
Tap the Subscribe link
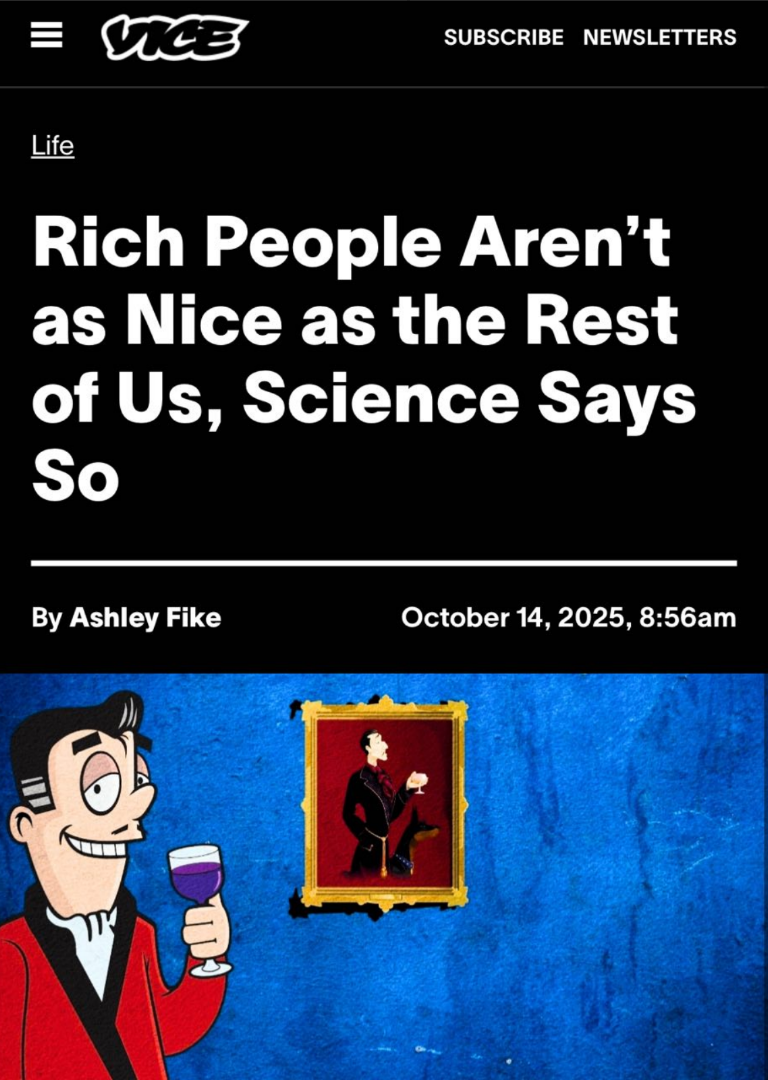point(503,37)
